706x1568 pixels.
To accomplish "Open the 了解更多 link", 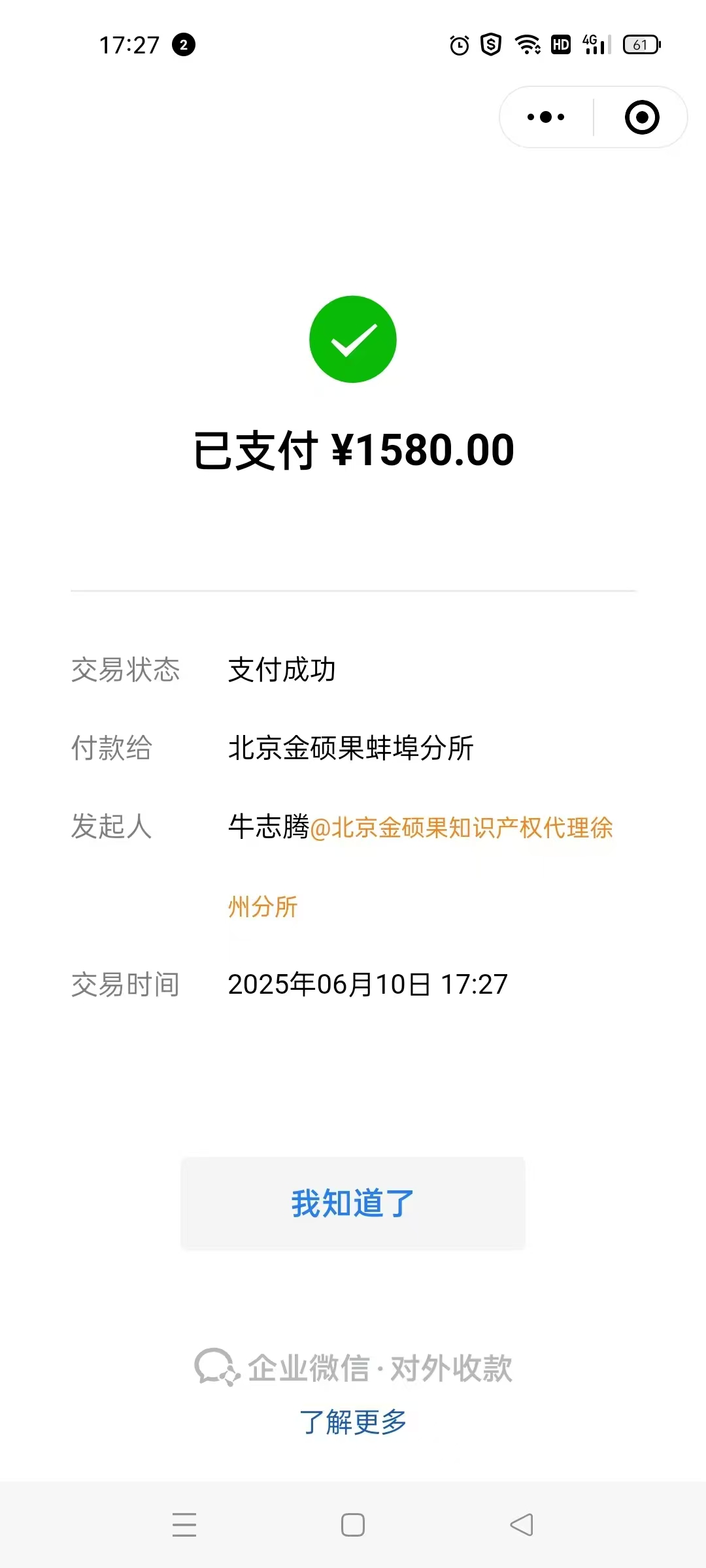I will (x=353, y=1422).
